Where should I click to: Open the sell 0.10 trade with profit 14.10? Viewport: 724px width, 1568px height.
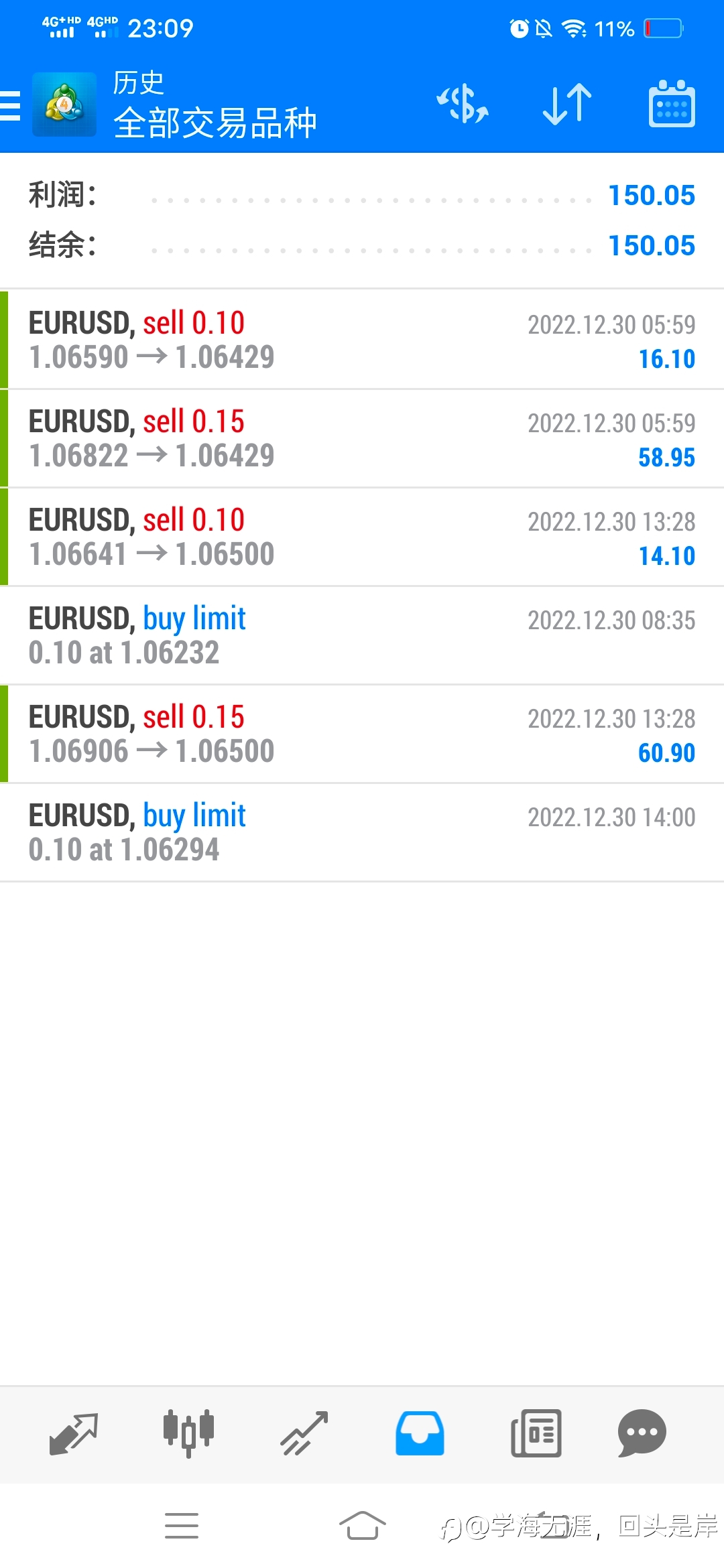click(x=362, y=537)
